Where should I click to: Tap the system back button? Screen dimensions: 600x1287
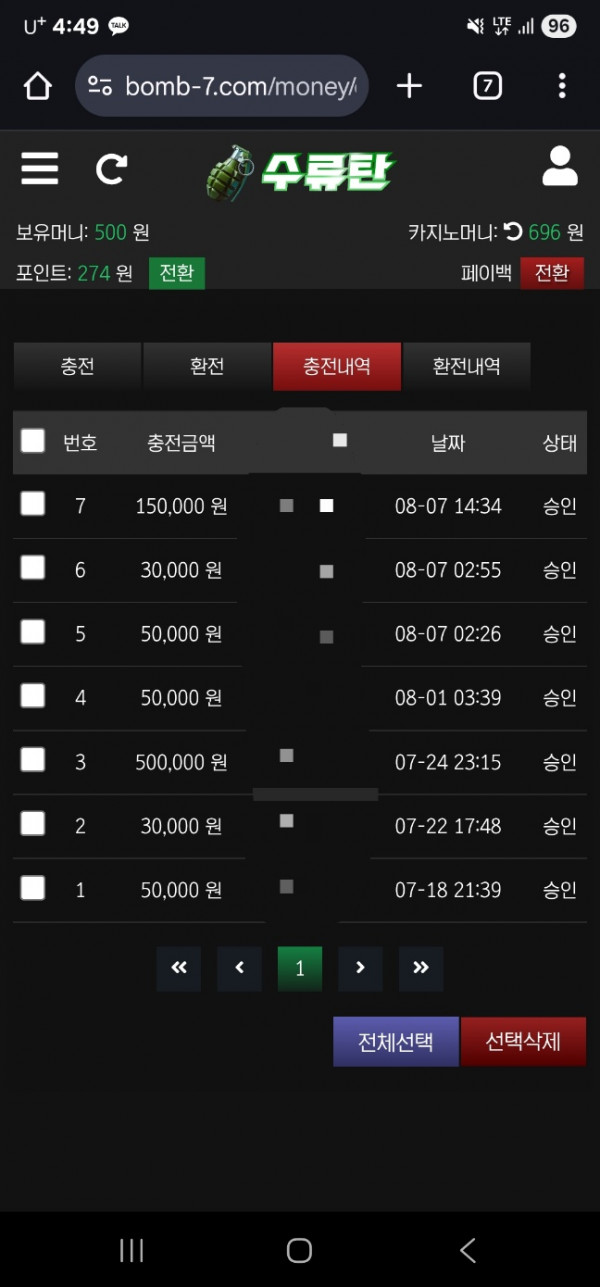tap(467, 1249)
